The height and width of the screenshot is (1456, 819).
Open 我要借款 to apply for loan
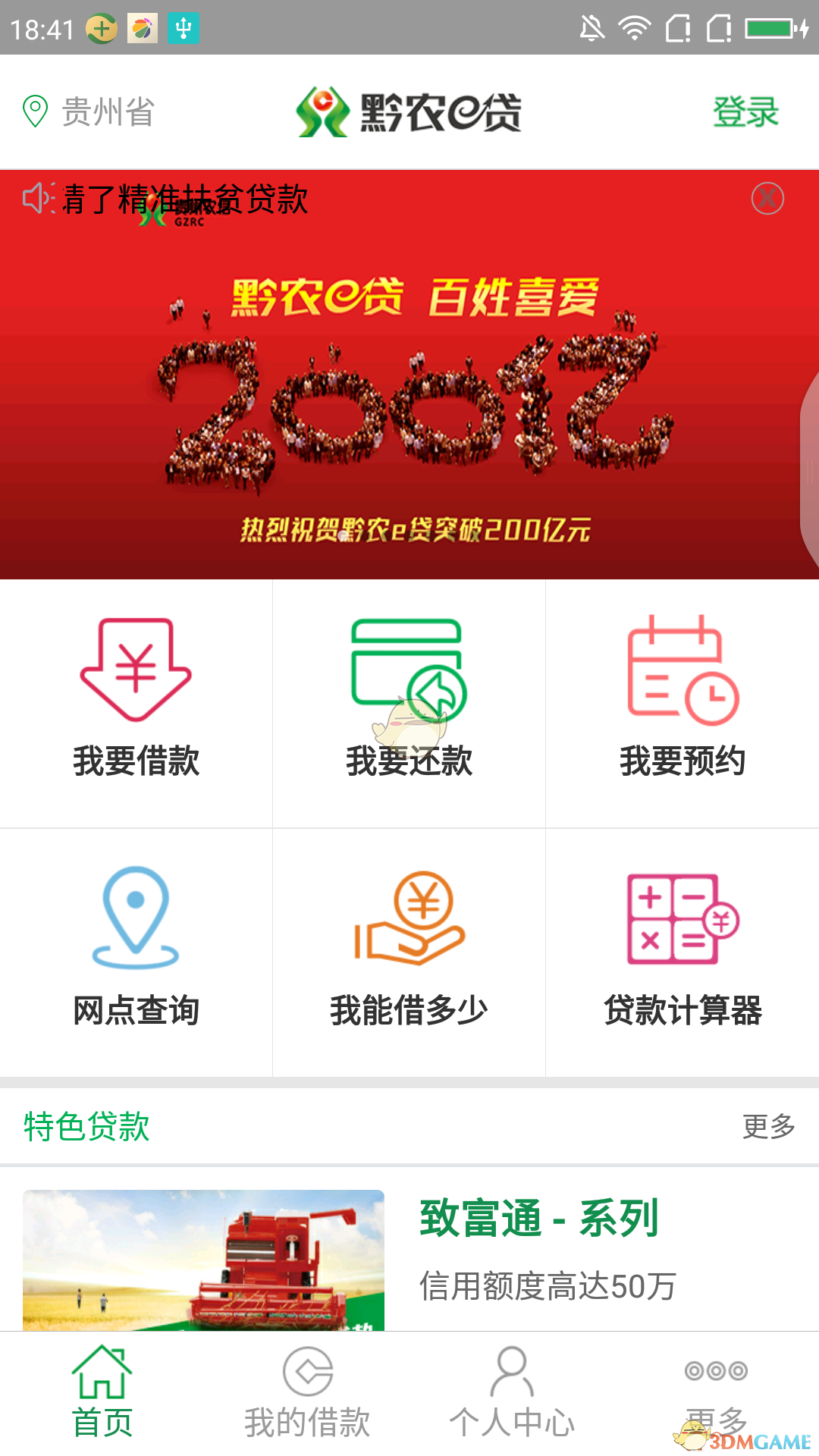click(x=136, y=701)
